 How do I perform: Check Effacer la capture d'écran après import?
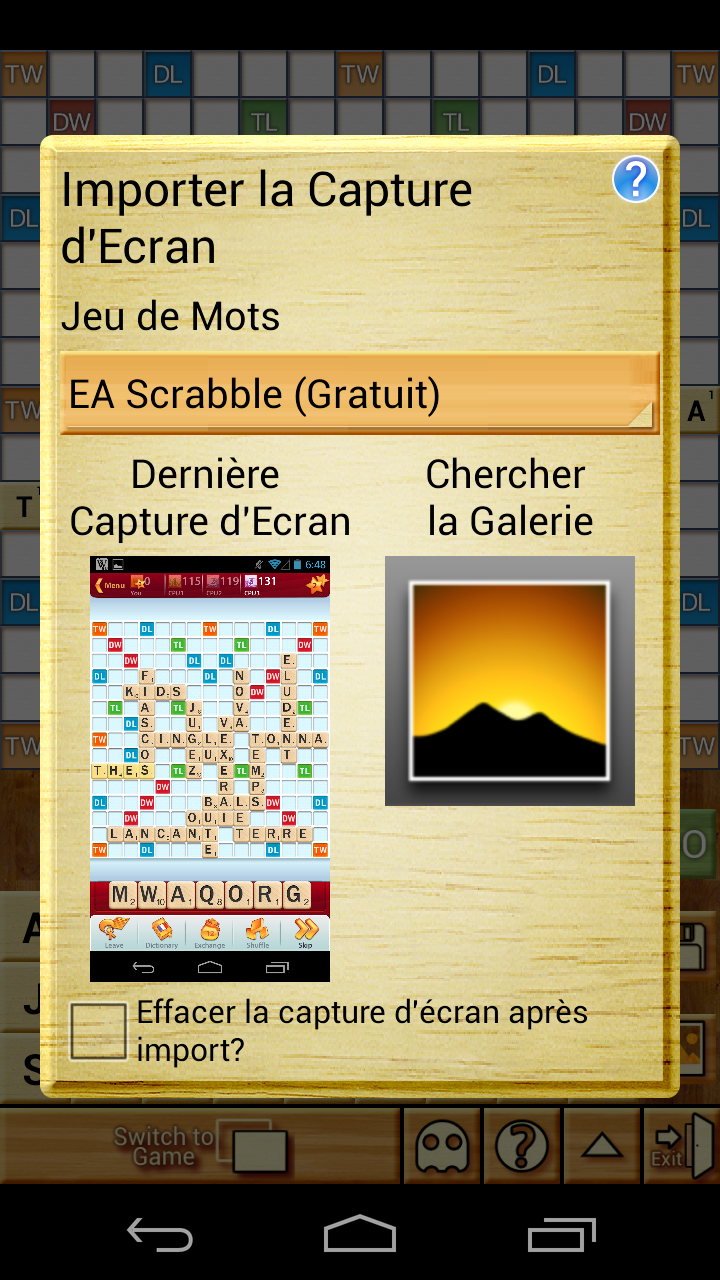pyautogui.click(x=98, y=1031)
